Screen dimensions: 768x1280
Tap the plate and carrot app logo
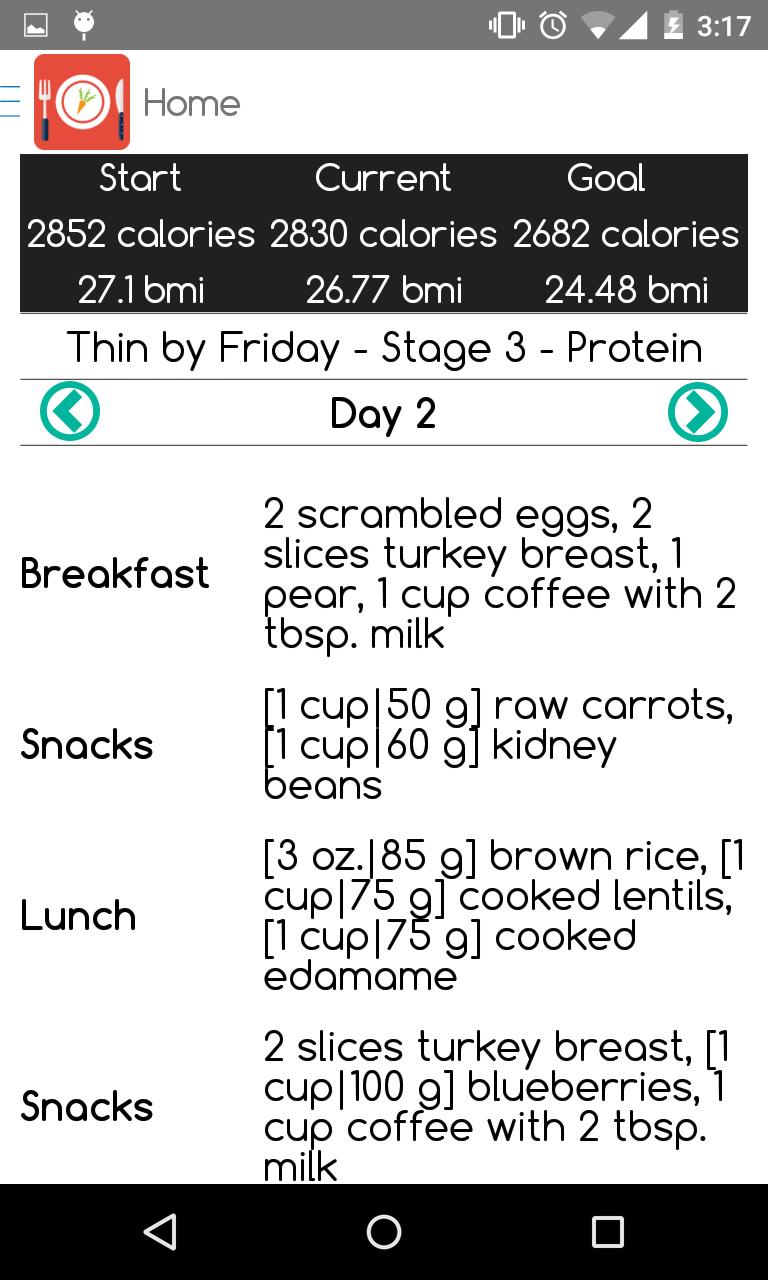[81, 100]
